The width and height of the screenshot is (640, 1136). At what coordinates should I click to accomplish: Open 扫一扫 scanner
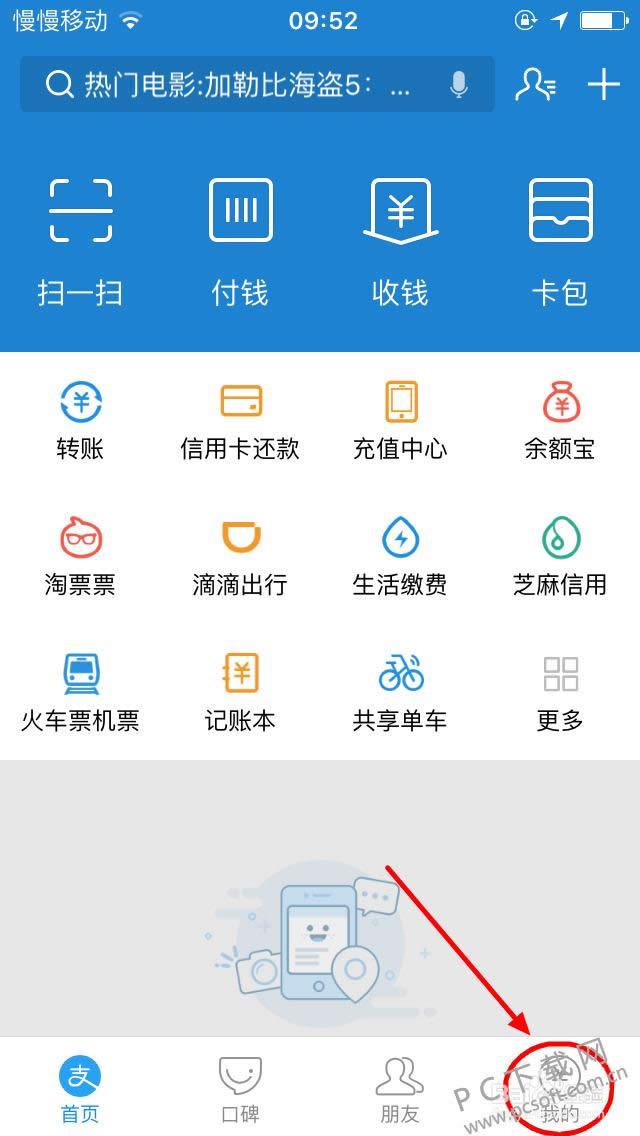(x=80, y=240)
